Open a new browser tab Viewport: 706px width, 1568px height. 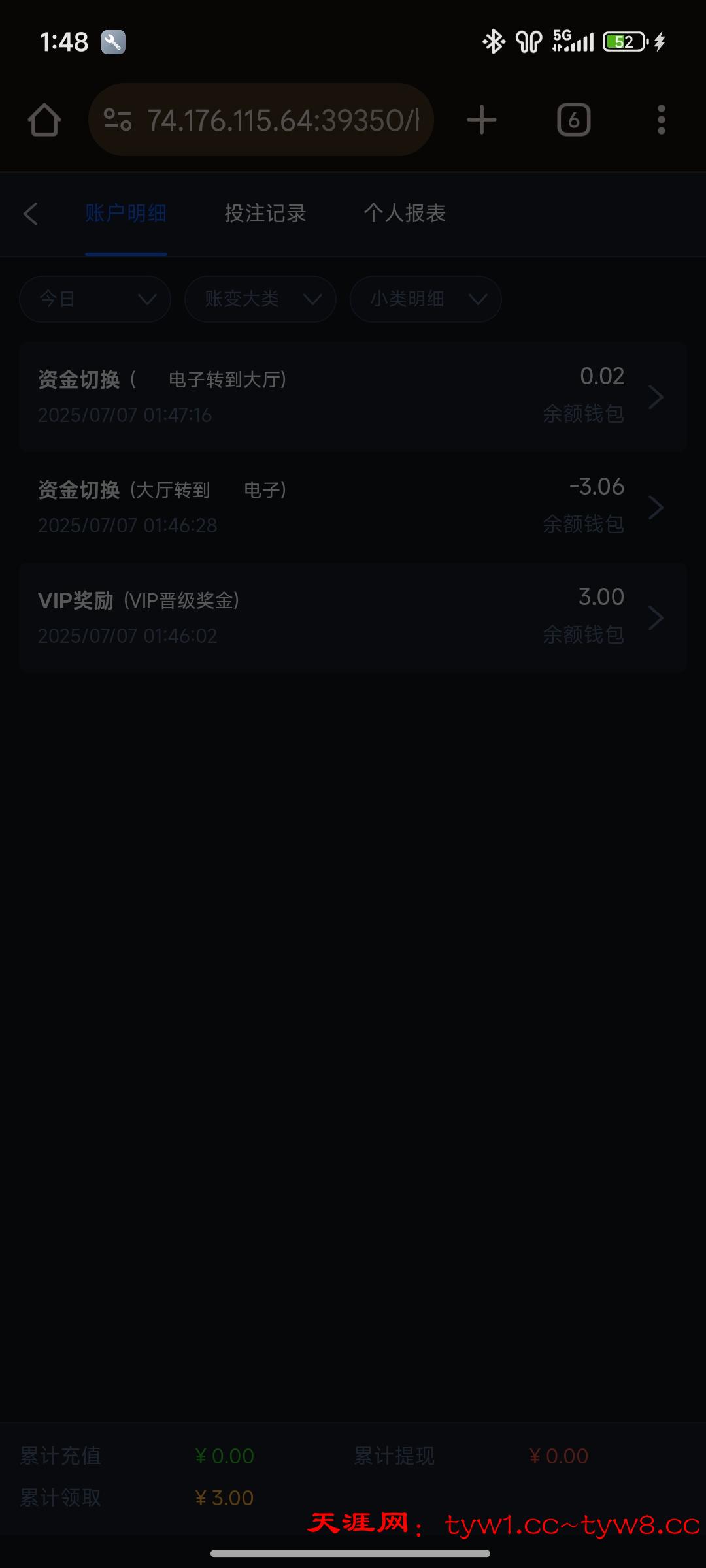[482, 120]
